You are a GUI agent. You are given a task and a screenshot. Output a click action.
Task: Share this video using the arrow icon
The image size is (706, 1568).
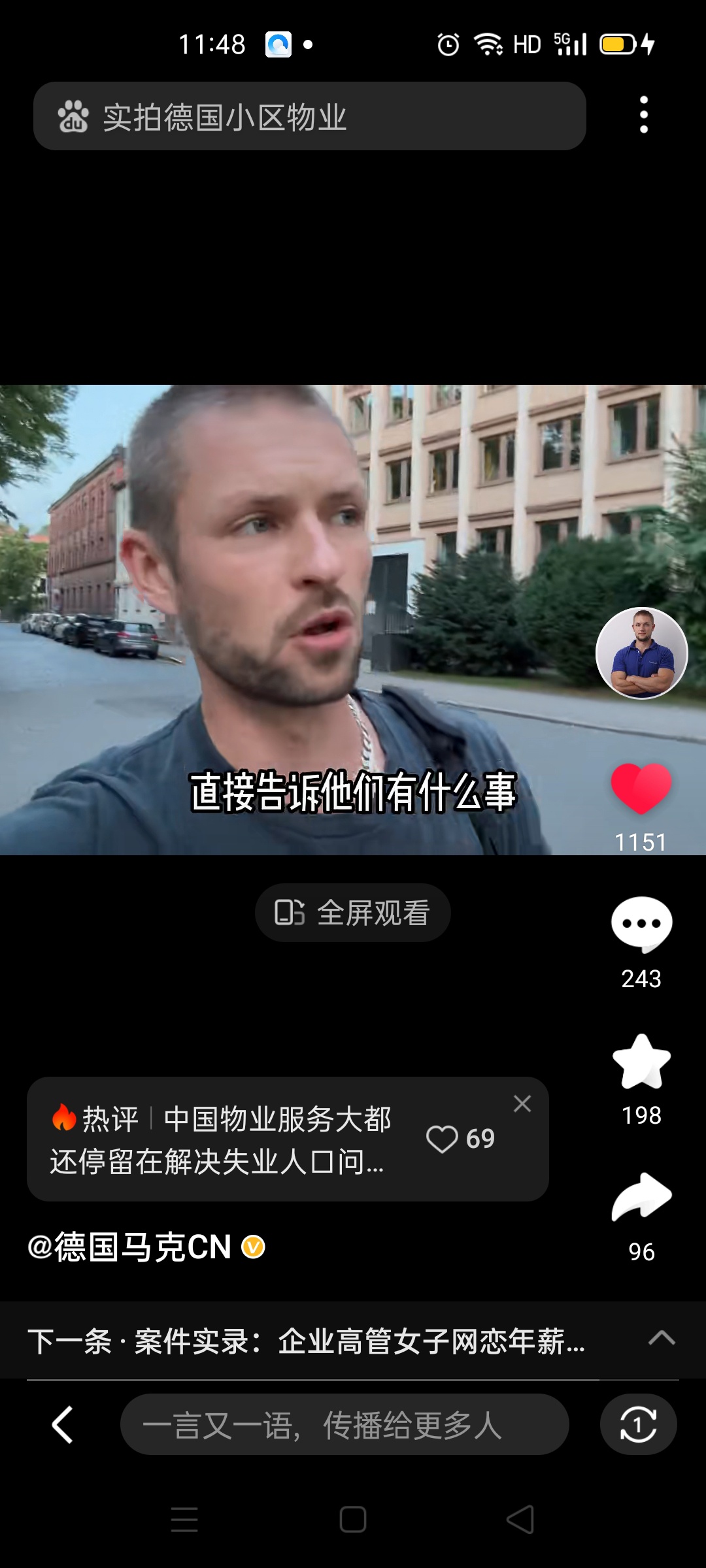coord(641,1197)
